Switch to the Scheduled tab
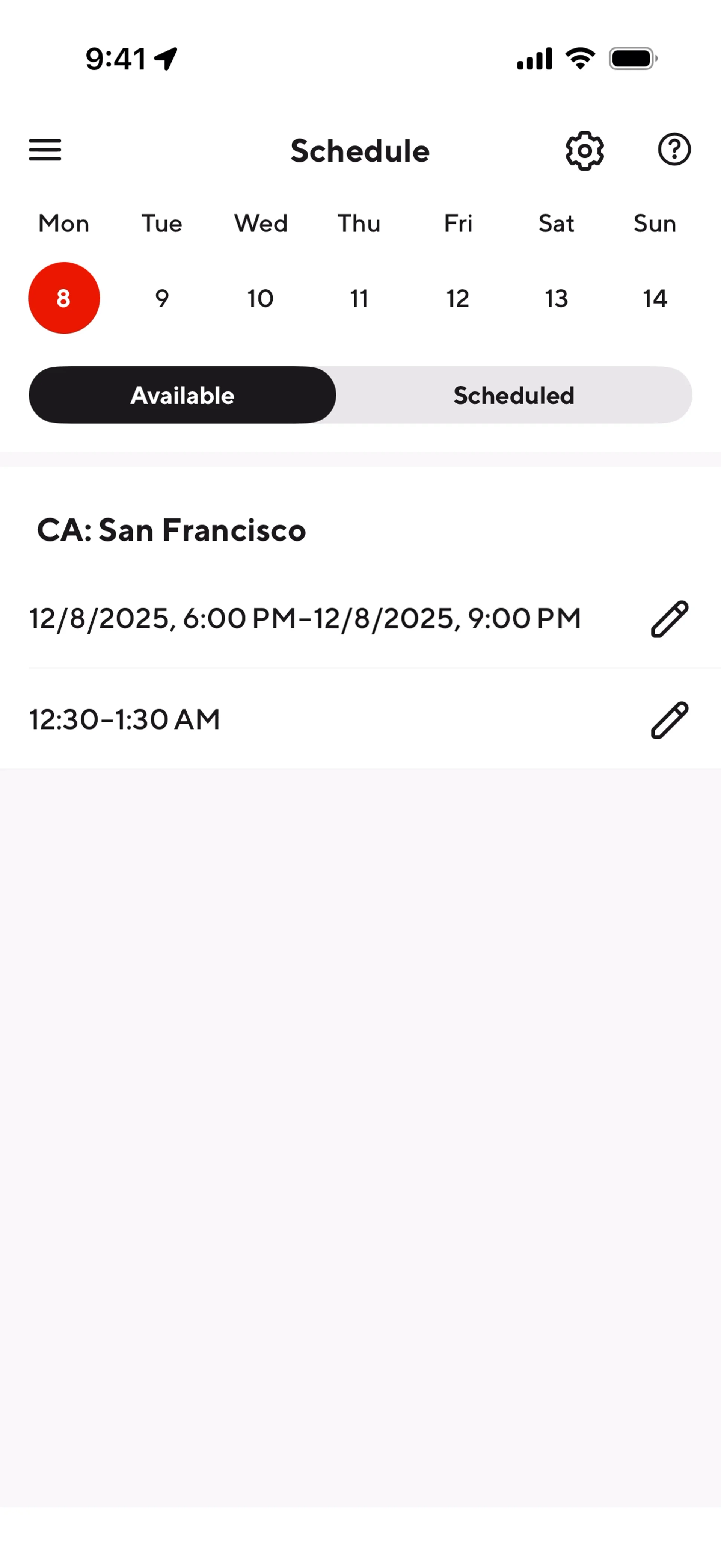Screen dimensions: 721x1568 pos(513,395)
